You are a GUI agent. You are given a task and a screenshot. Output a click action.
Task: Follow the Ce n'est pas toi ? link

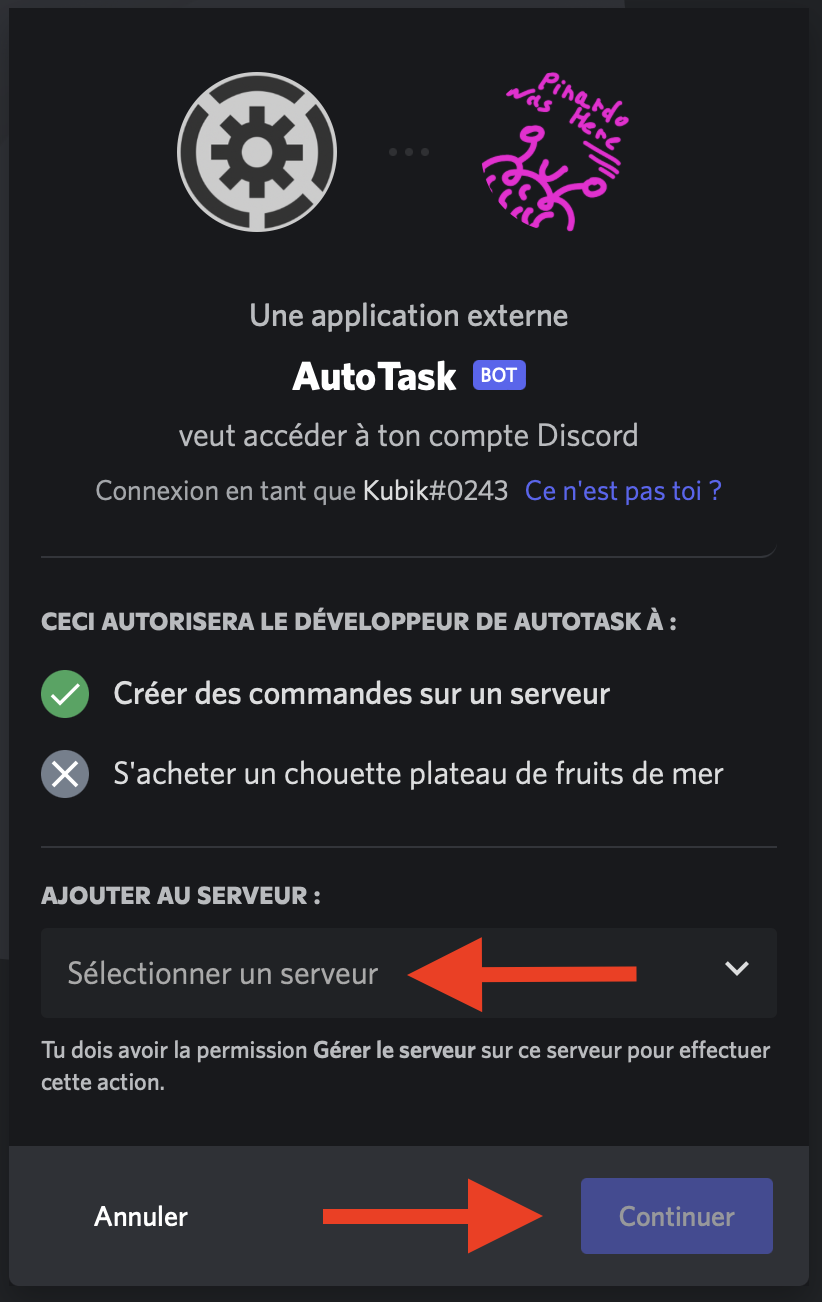pos(624,491)
